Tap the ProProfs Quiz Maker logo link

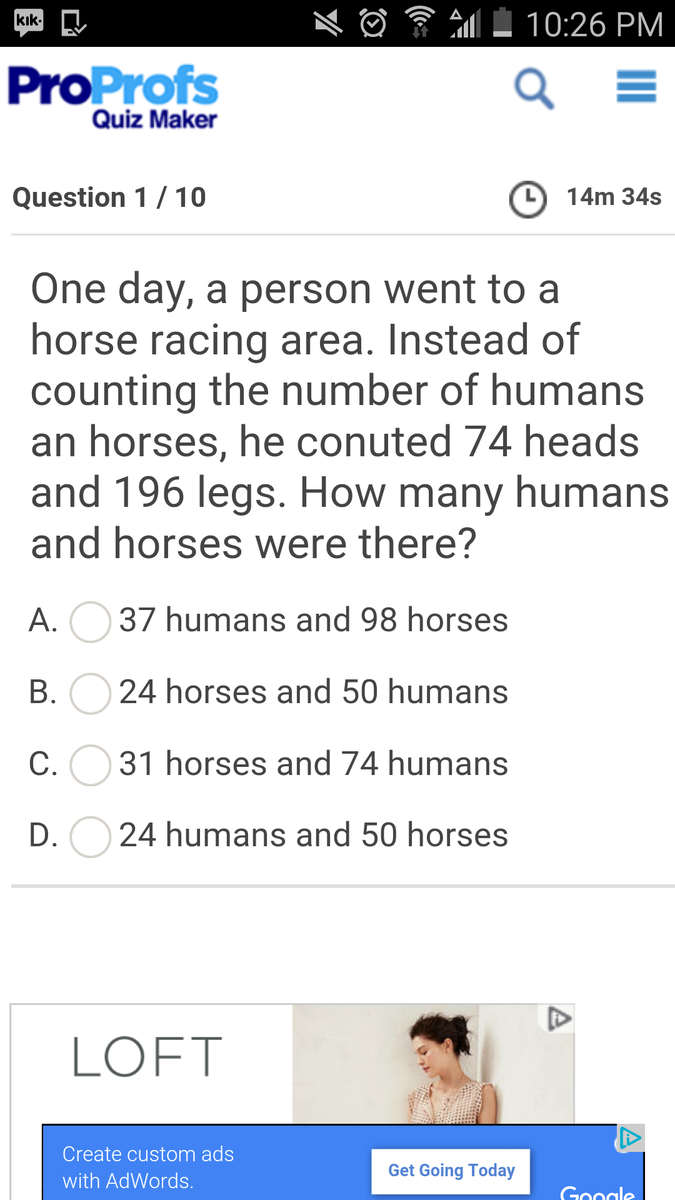pos(113,97)
